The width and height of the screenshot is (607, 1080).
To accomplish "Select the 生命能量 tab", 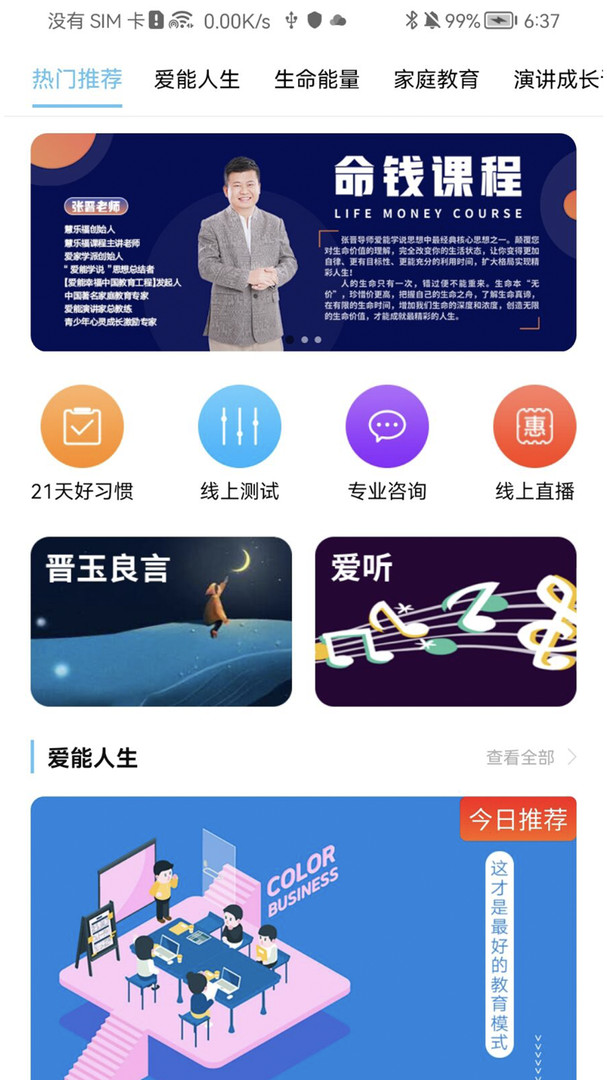I will [317, 80].
